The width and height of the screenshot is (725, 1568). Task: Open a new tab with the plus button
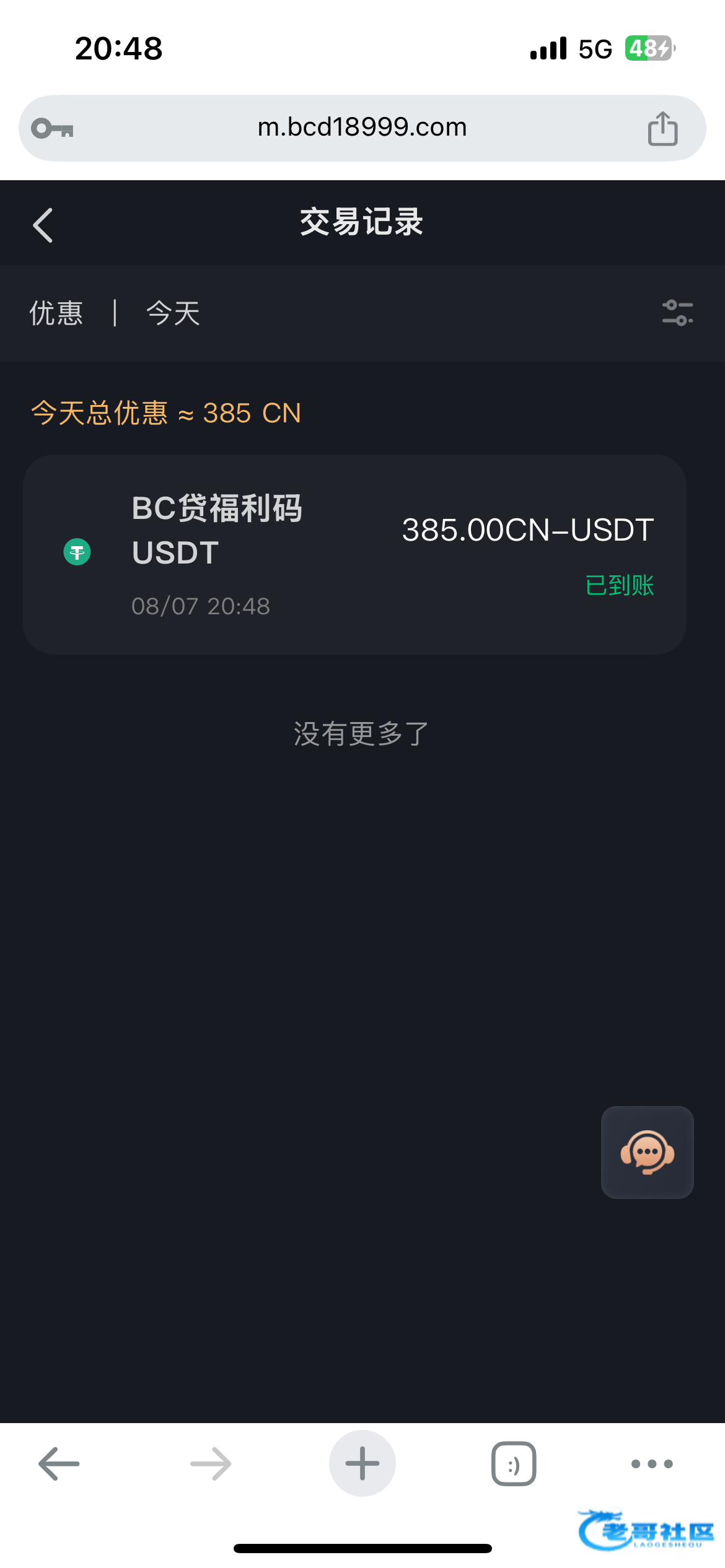(362, 1463)
